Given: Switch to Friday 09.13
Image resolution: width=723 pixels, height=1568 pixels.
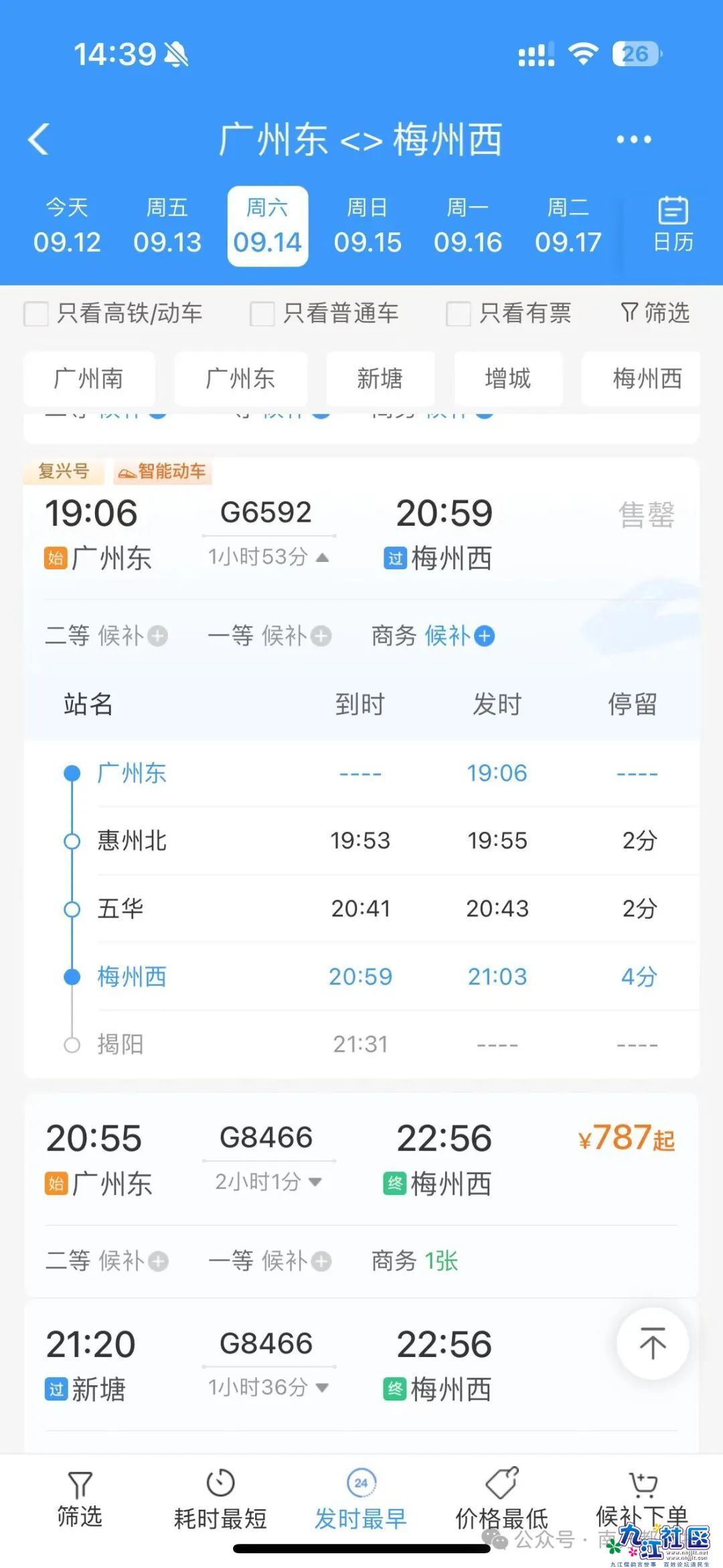Looking at the screenshot, I should click(167, 226).
